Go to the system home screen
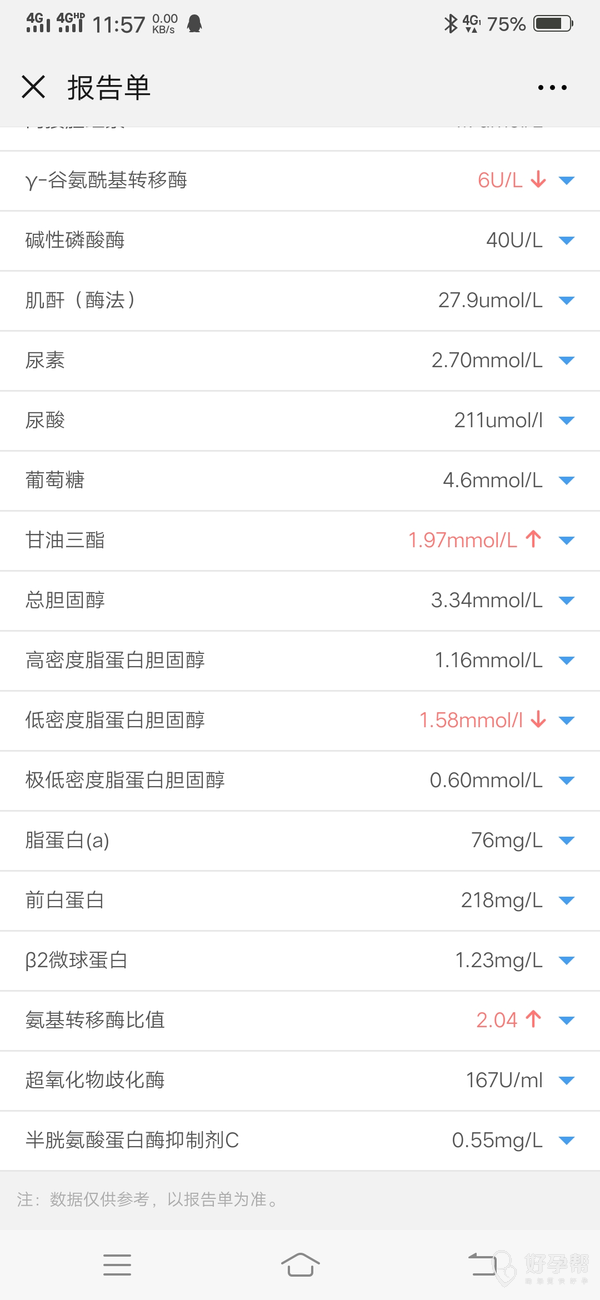The height and width of the screenshot is (1300, 600). point(300,1265)
